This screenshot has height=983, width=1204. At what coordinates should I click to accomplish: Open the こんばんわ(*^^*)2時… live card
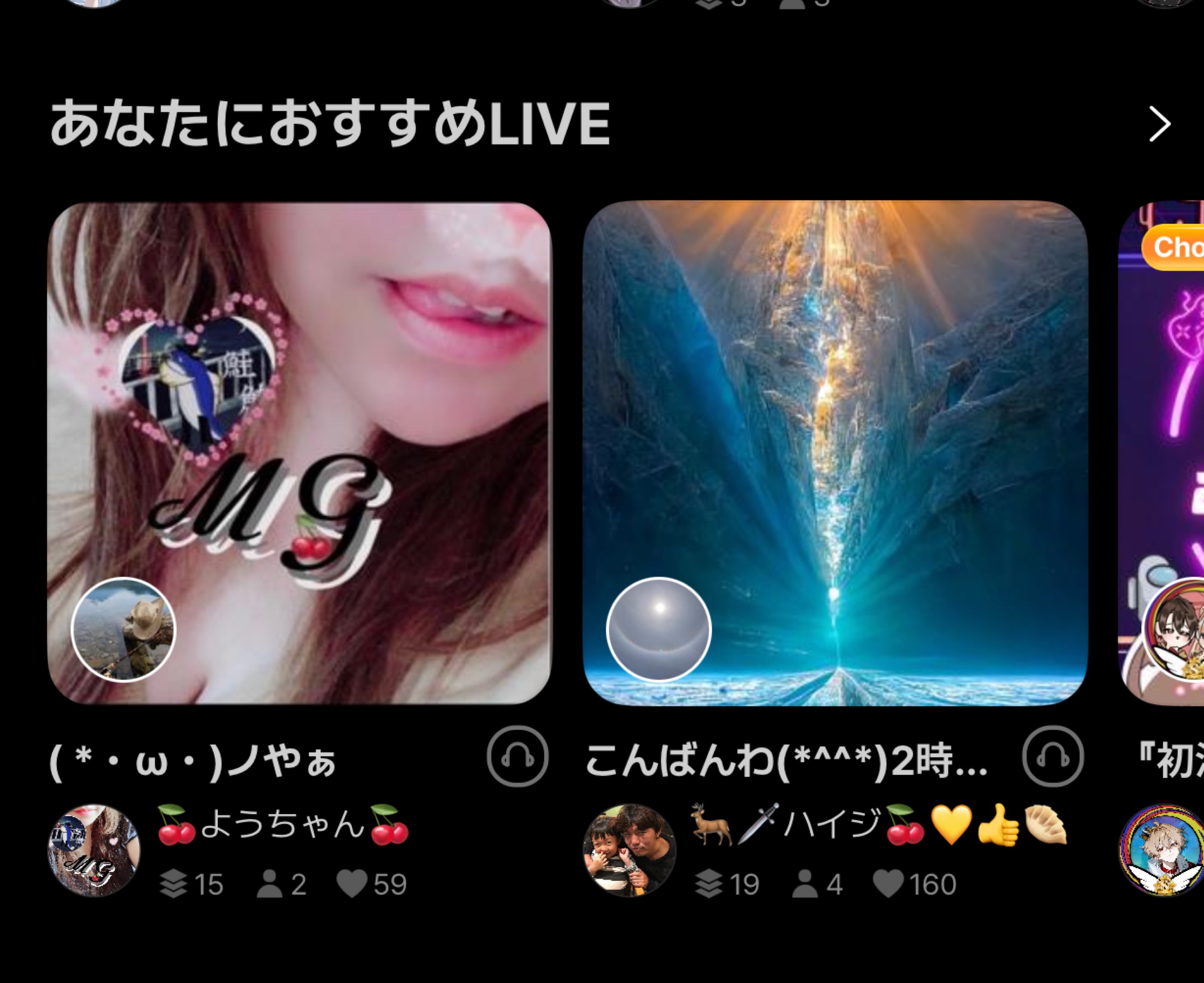tap(835, 453)
